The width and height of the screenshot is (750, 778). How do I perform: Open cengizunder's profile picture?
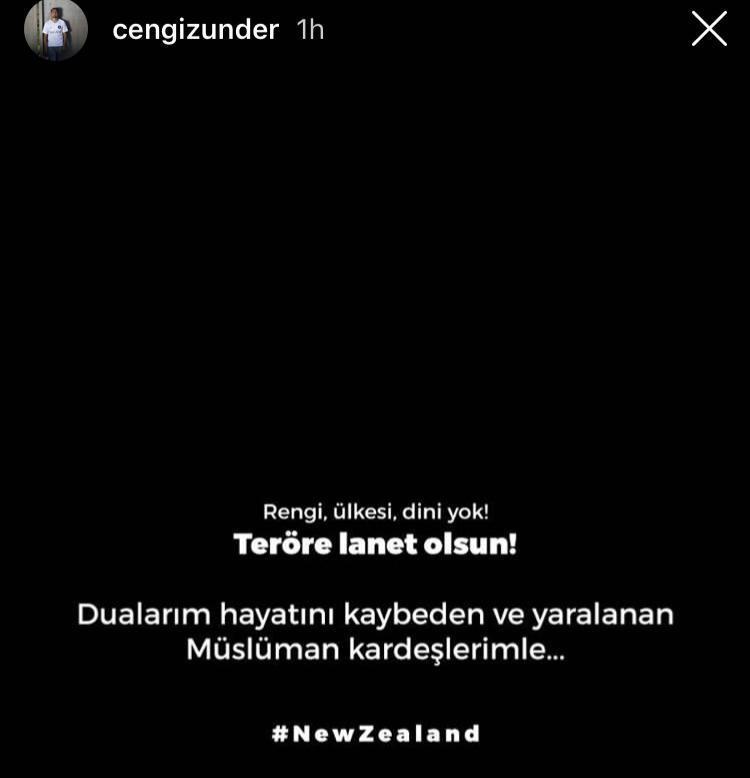coord(55,29)
